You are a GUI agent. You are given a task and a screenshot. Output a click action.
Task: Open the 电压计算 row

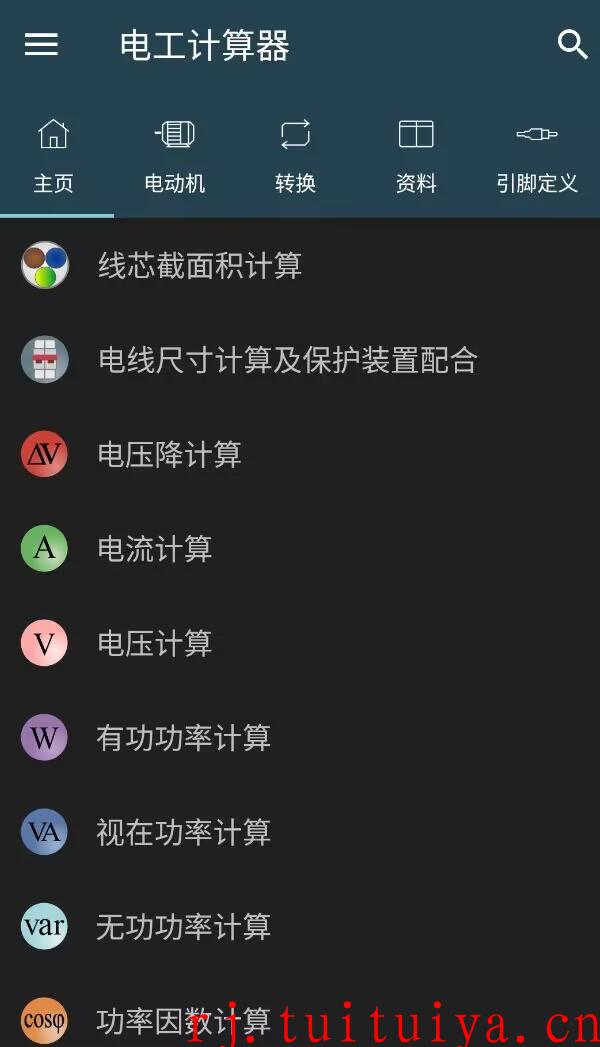300,644
